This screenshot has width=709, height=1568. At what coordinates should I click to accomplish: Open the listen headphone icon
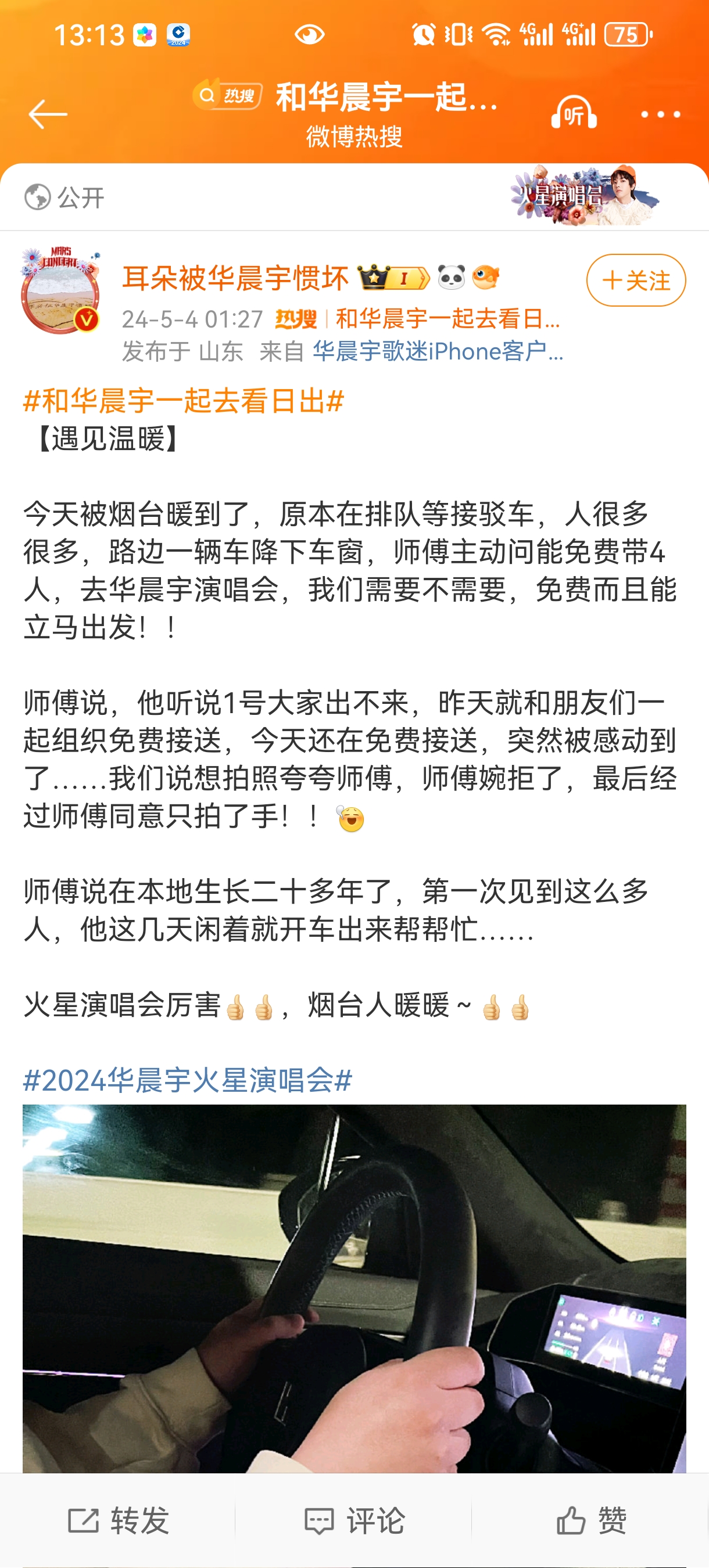573,113
